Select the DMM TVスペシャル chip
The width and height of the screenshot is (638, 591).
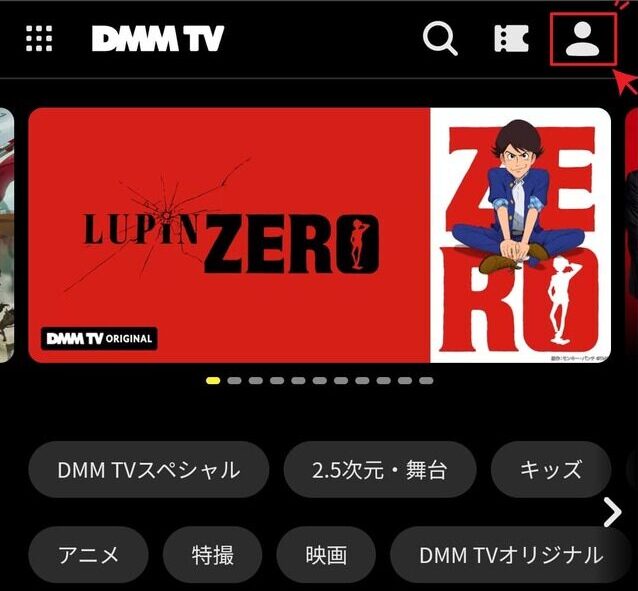[149, 469]
